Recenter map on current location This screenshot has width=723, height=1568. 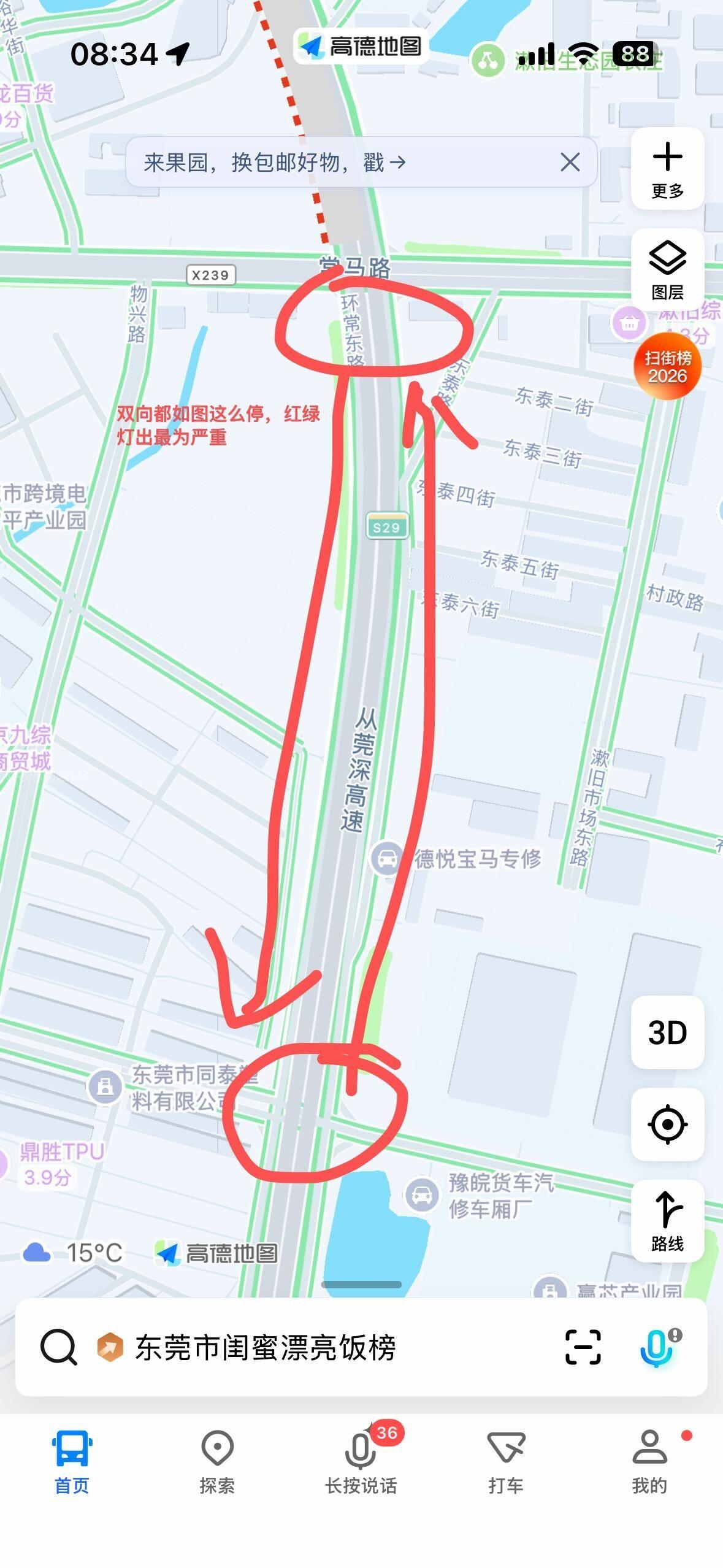[667, 1124]
